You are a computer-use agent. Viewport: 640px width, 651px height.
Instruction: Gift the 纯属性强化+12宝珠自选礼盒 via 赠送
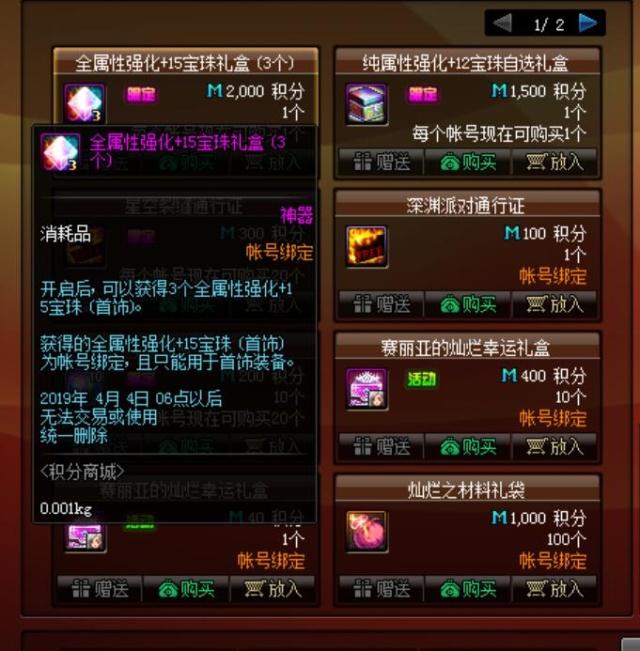click(381, 162)
